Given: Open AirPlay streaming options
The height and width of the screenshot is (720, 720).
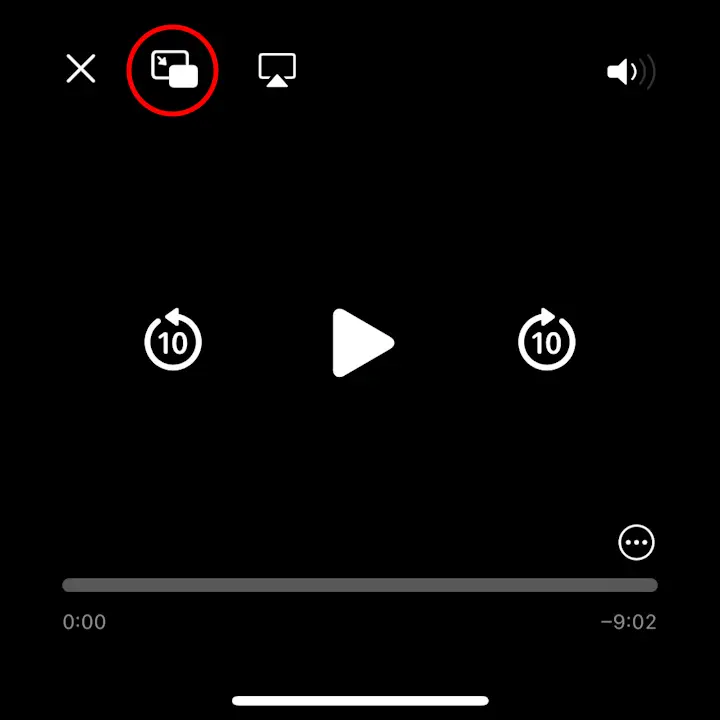Looking at the screenshot, I should [277, 70].
